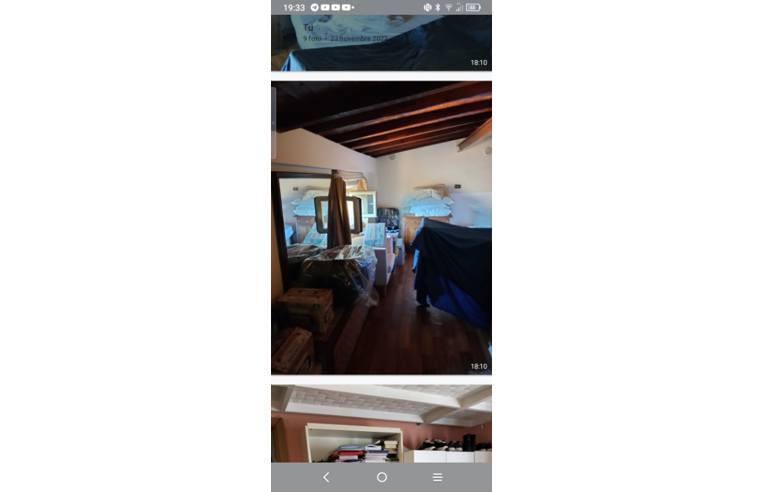Open the bookshelf photo at the bottom
The height and width of the screenshot is (492, 764).
point(381,425)
